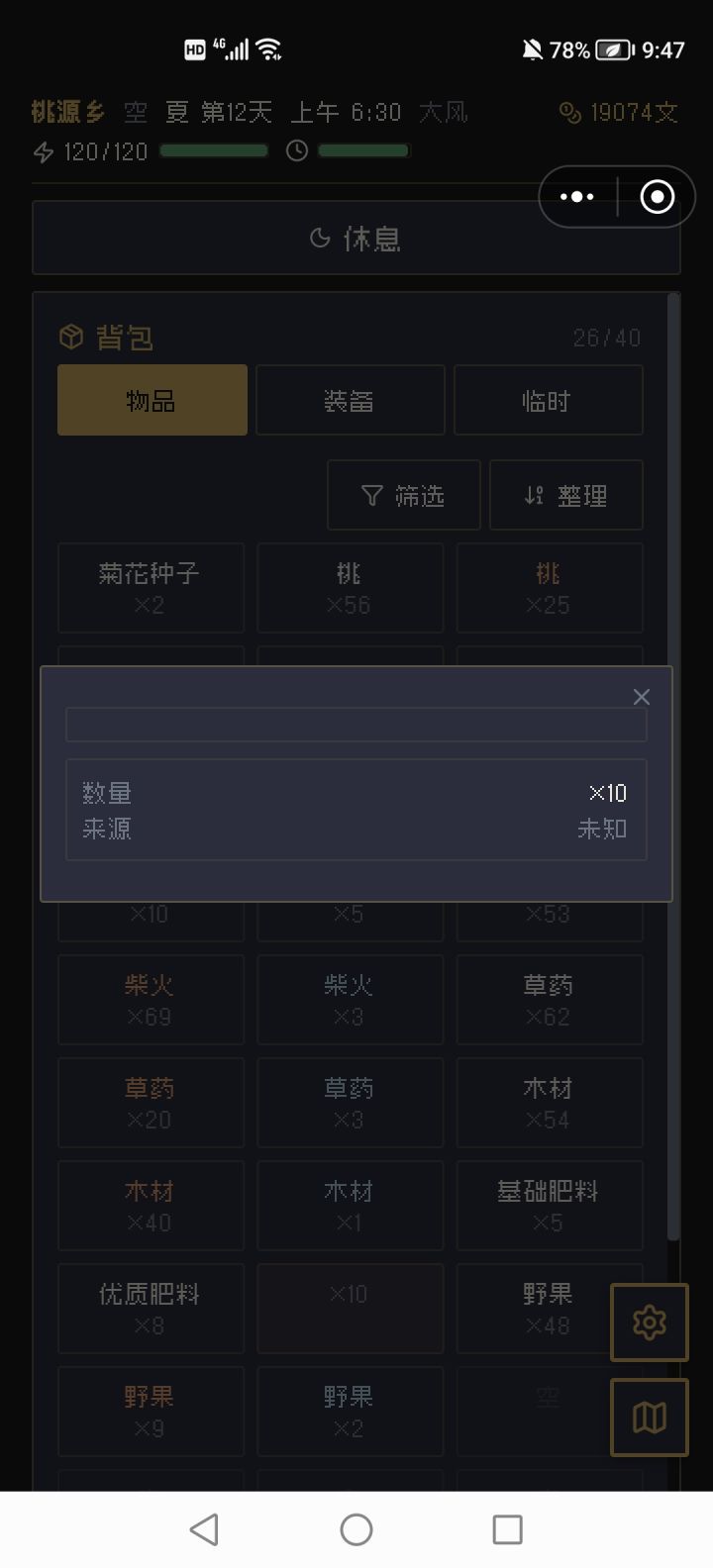Image resolution: width=713 pixels, height=1568 pixels.
Task: Open the map icon above navigation bar
Action: pyautogui.click(x=650, y=1417)
